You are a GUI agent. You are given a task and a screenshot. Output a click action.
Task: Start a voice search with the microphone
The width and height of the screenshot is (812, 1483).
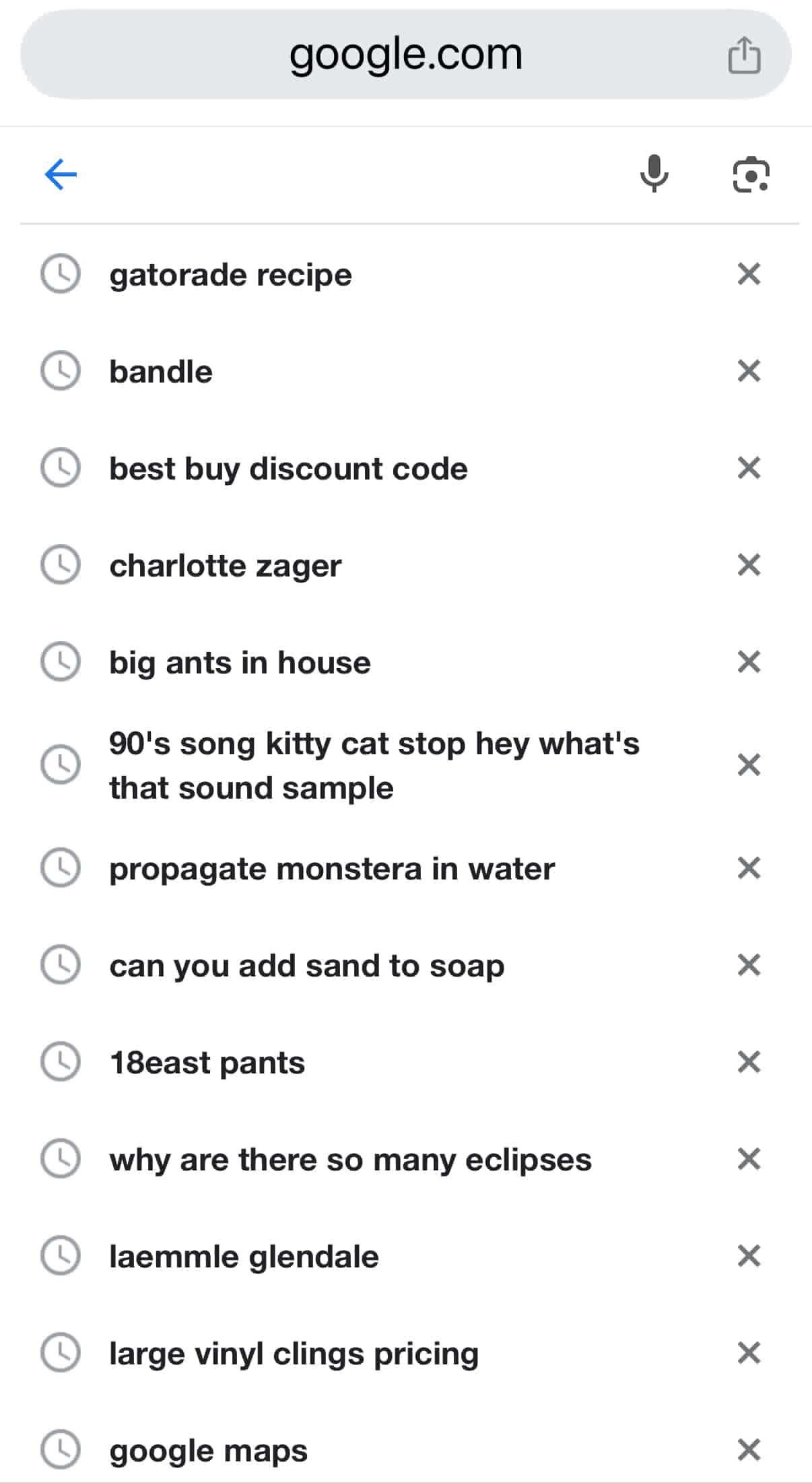pyautogui.click(x=654, y=174)
